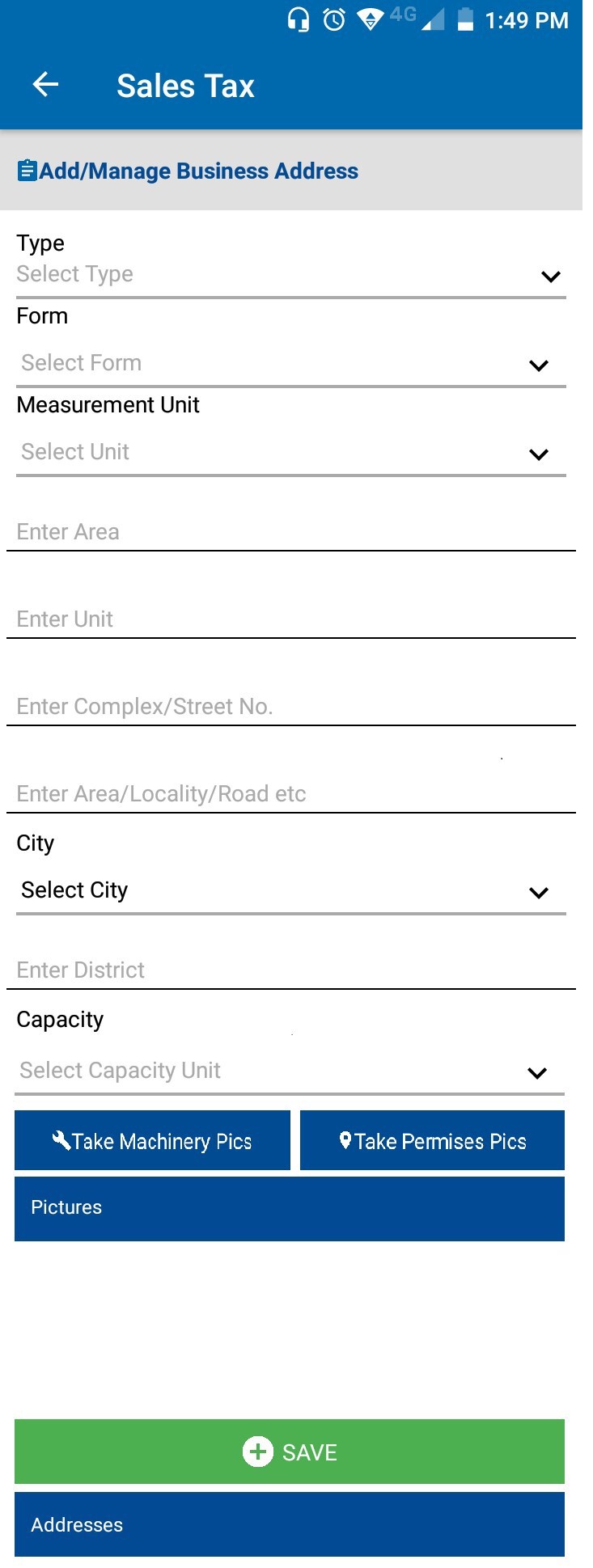Image resolution: width=593 pixels, height=1568 pixels.
Task: Focus the Enter Area field
Action: click(290, 532)
